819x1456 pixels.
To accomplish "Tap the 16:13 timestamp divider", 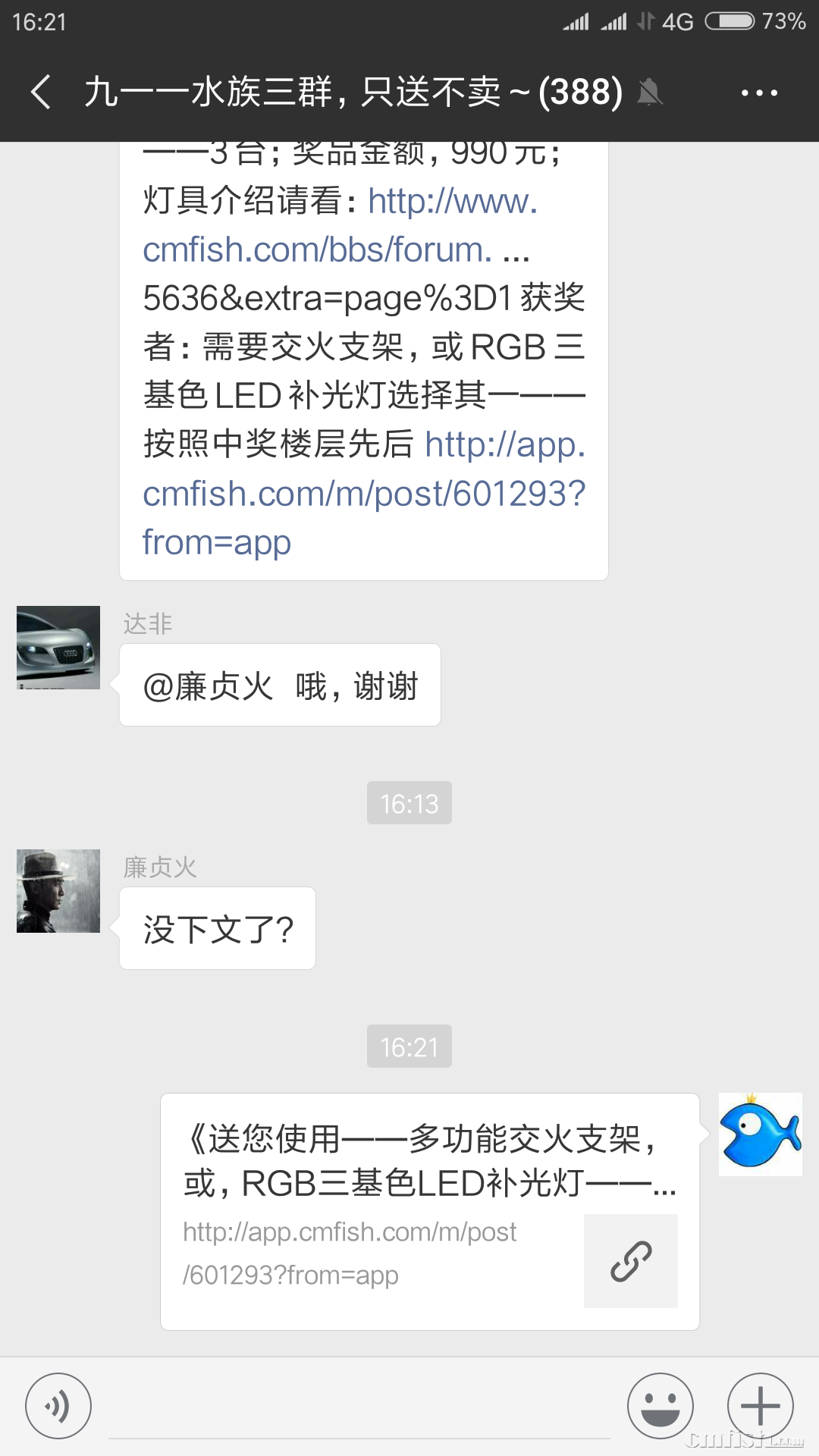I will click(x=409, y=802).
